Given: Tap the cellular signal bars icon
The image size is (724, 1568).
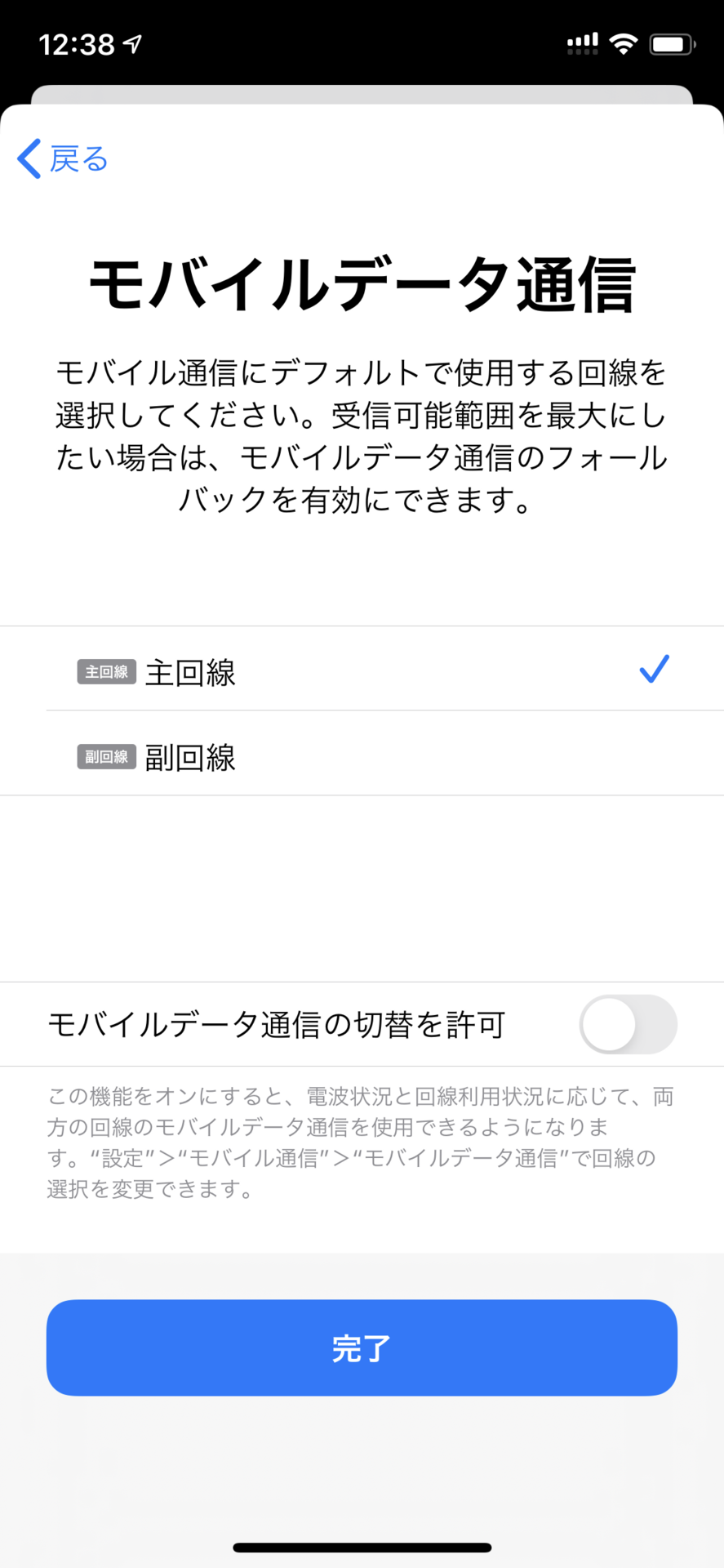Looking at the screenshot, I should pos(582,43).
